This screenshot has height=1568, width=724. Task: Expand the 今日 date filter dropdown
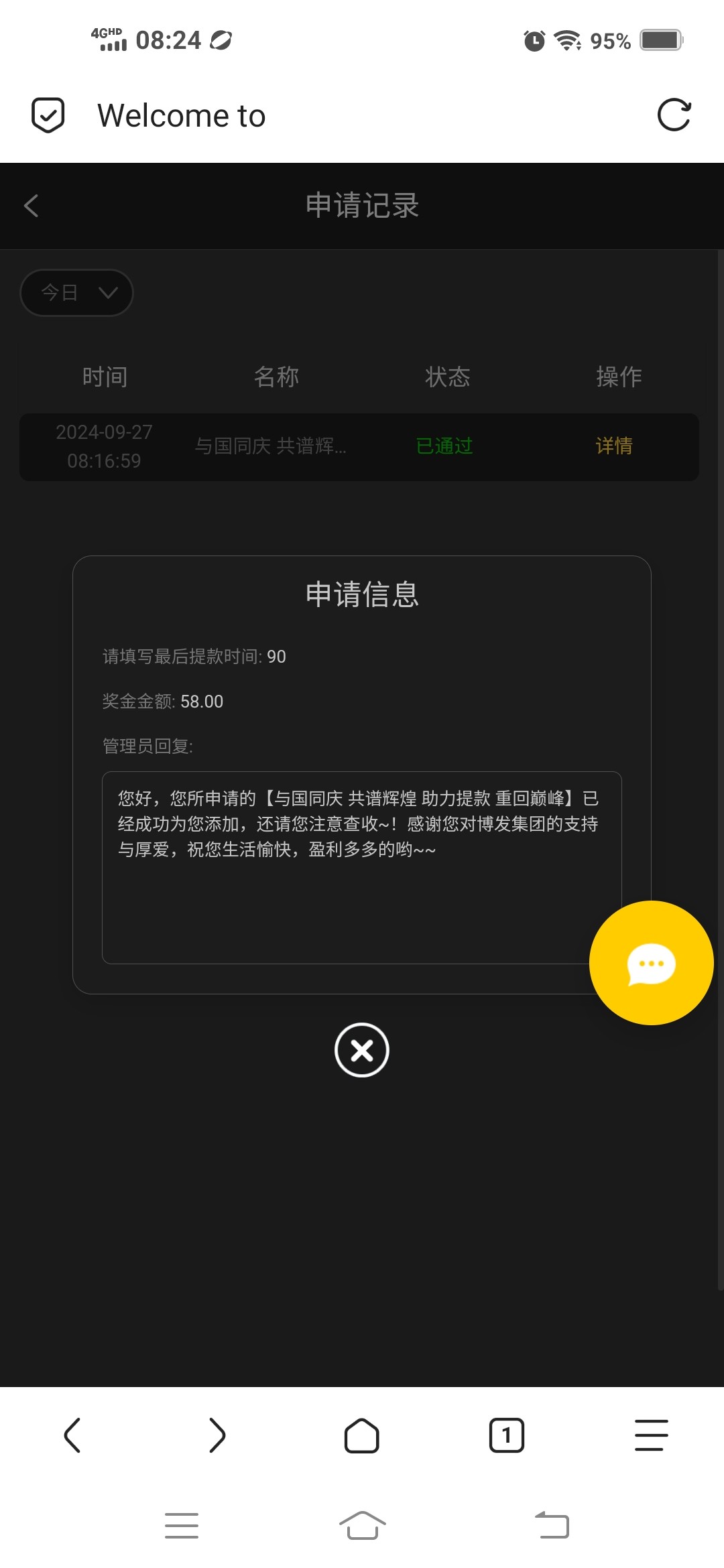tap(76, 293)
